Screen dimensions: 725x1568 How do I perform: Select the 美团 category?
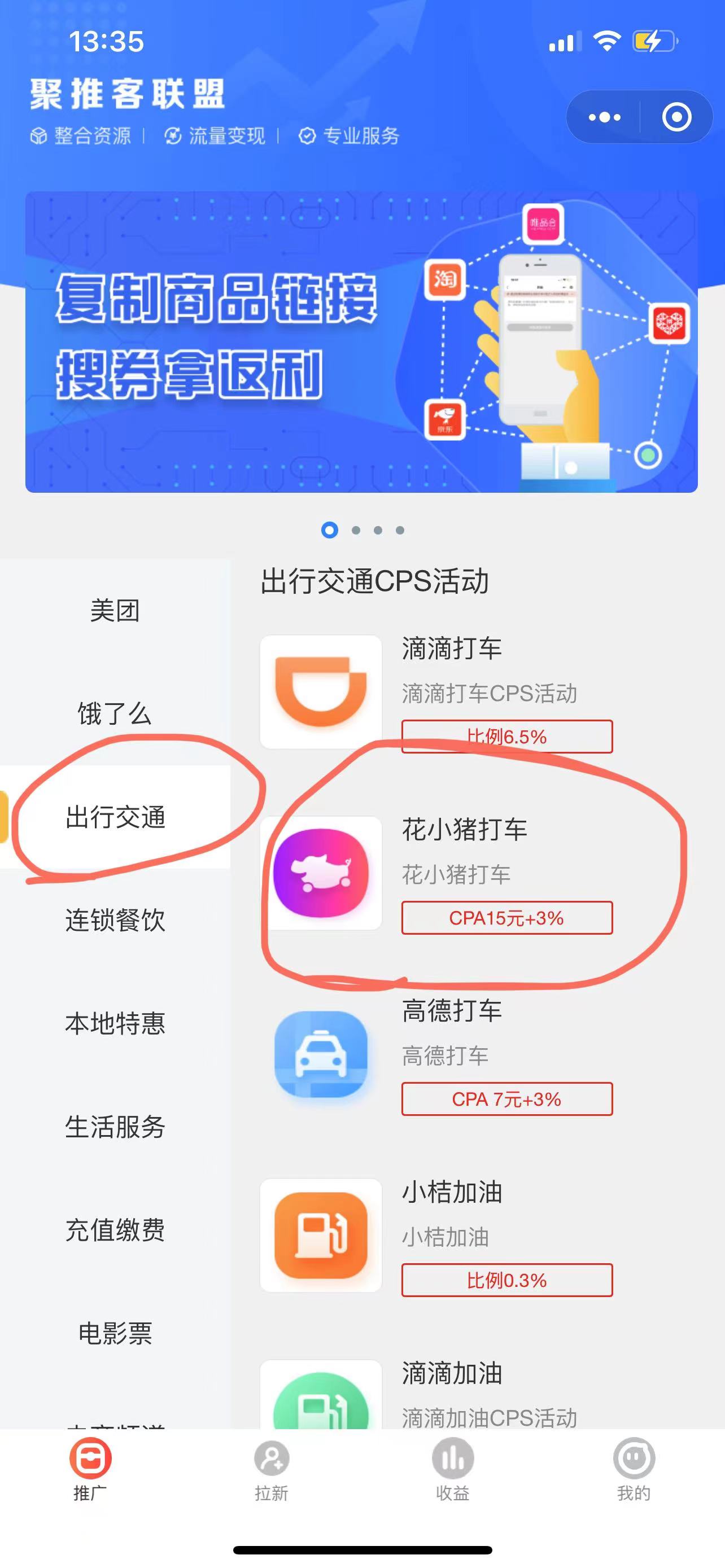(x=115, y=611)
